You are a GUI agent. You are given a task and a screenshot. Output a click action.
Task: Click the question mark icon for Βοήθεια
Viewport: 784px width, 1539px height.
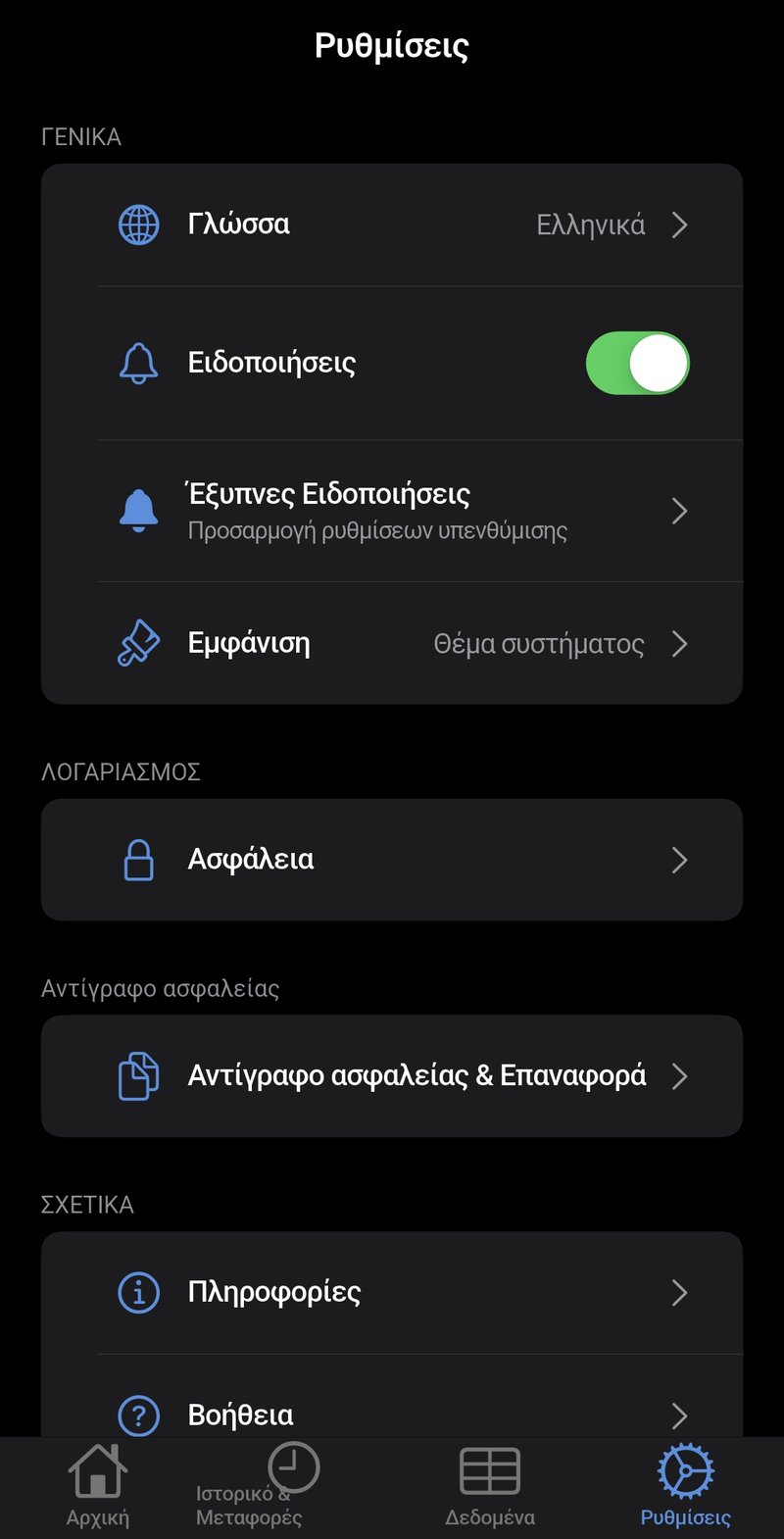click(138, 1415)
